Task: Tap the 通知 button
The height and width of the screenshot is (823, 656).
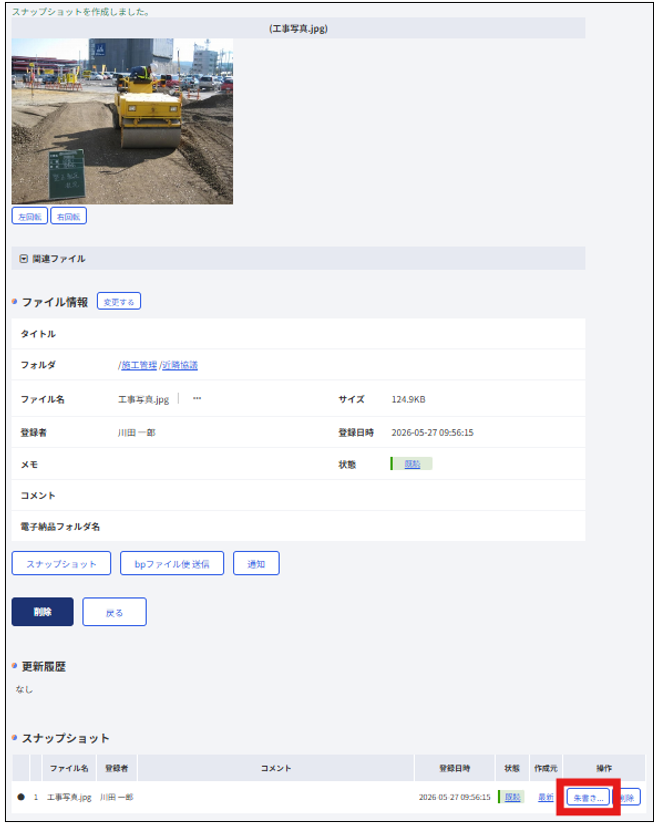Action: point(256,564)
